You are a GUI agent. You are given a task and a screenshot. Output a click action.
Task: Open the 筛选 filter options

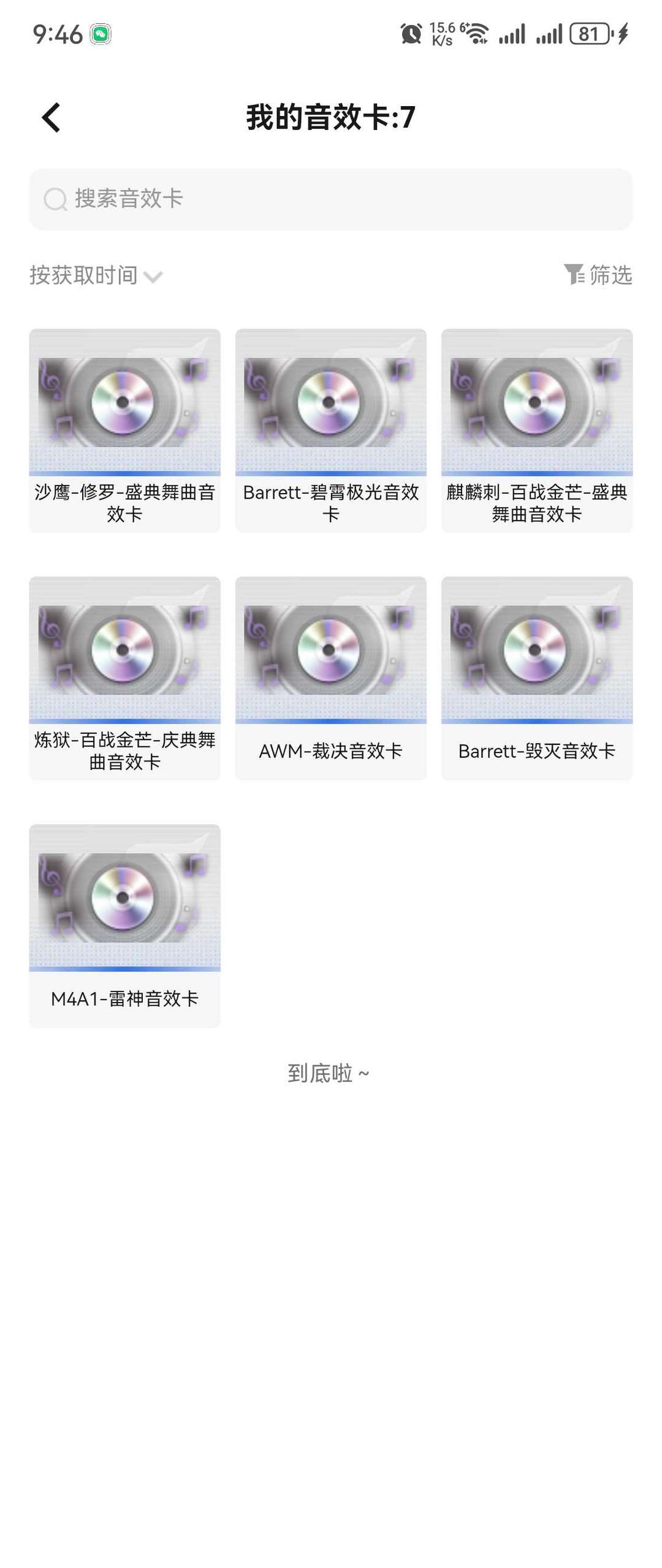(x=598, y=275)
